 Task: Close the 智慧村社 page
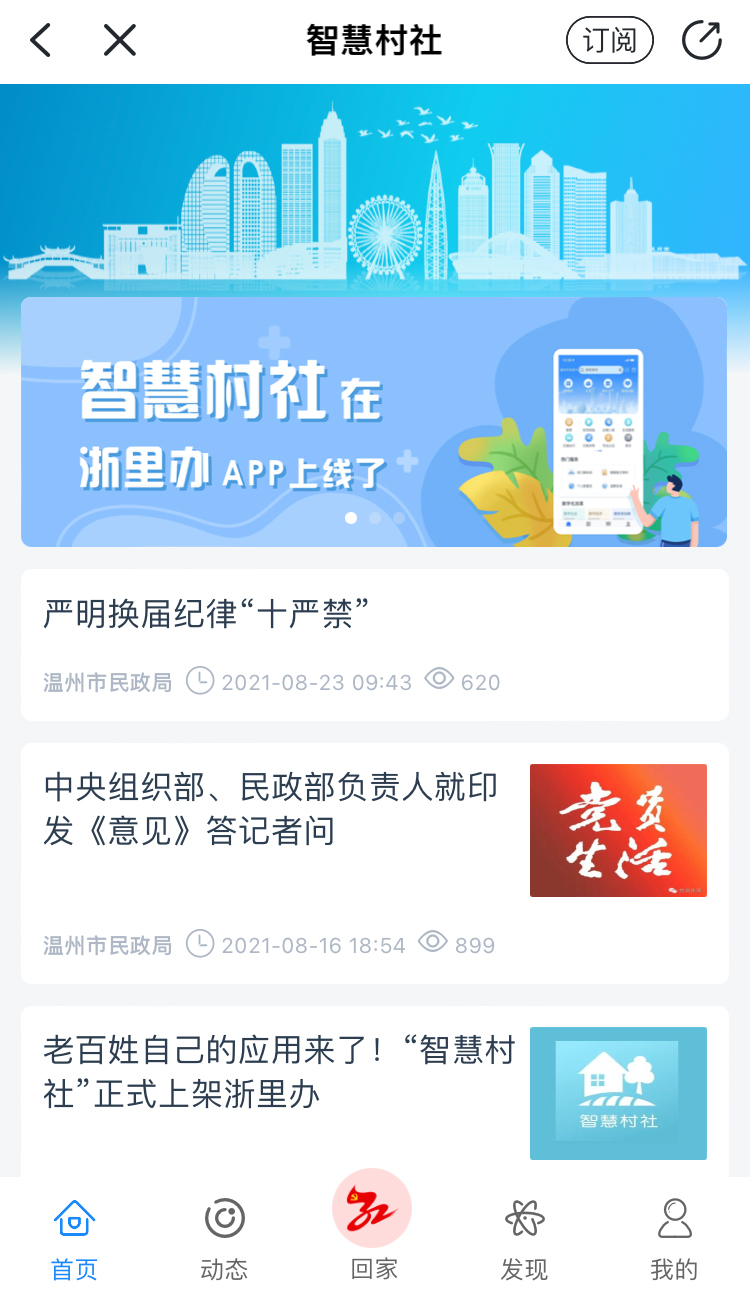point(120,41)
